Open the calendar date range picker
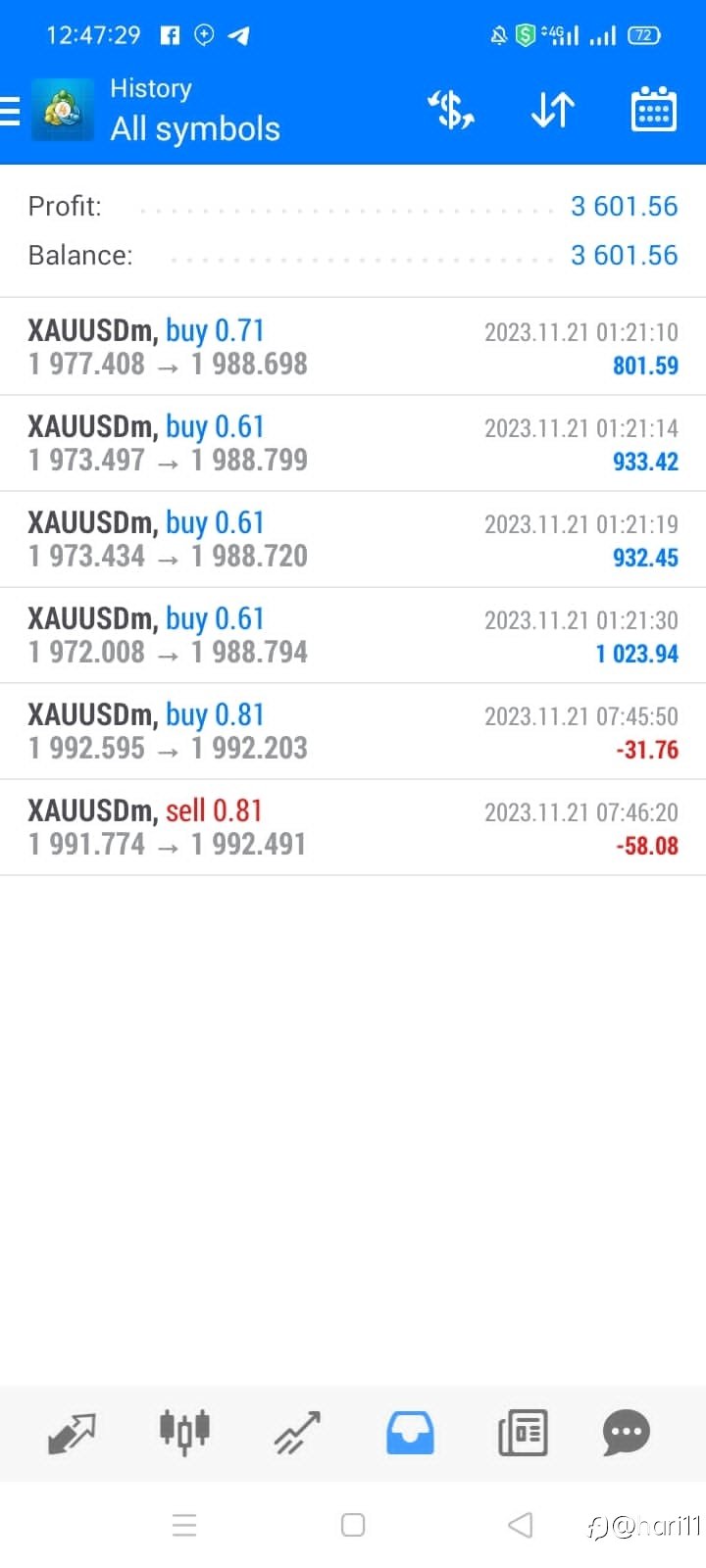This screenshot has height=1568, width=706. click(653, 109)
